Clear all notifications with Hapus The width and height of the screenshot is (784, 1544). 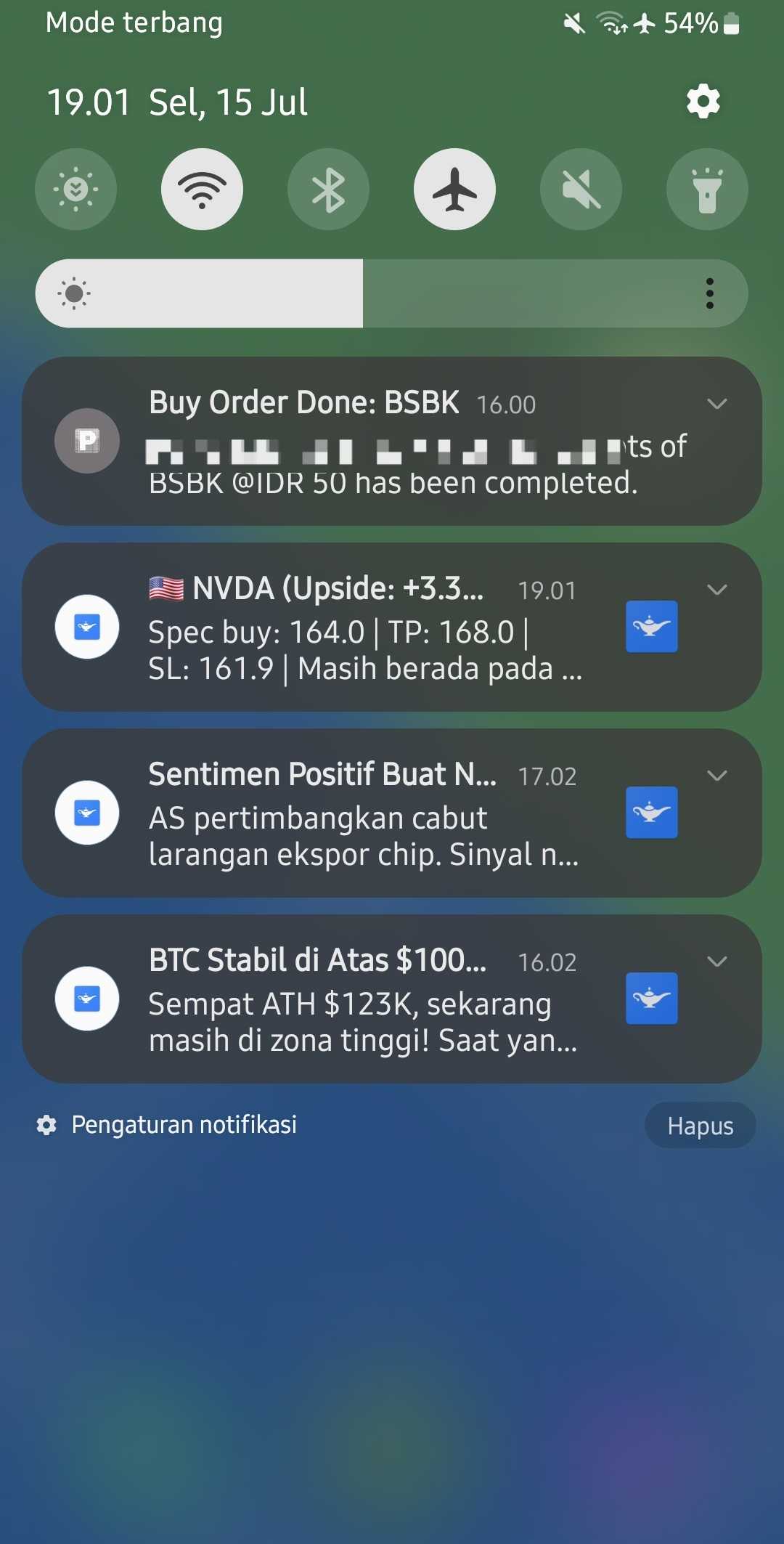click(700, 1126)
